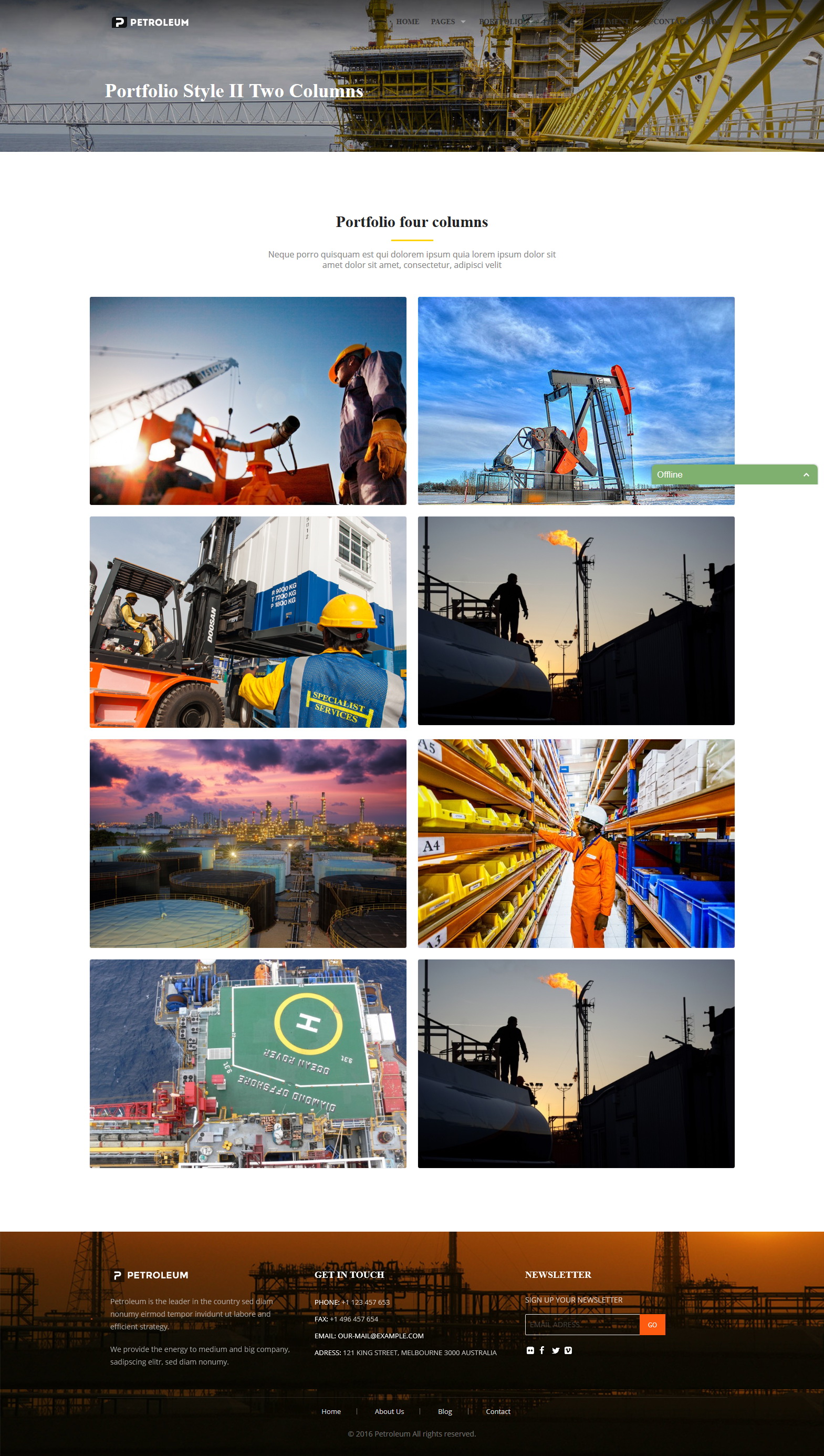Expand the PORTFOLIO dropdown menu
Image resolution: width=824 pixels, height=1456 pixels.
(506, 22)
